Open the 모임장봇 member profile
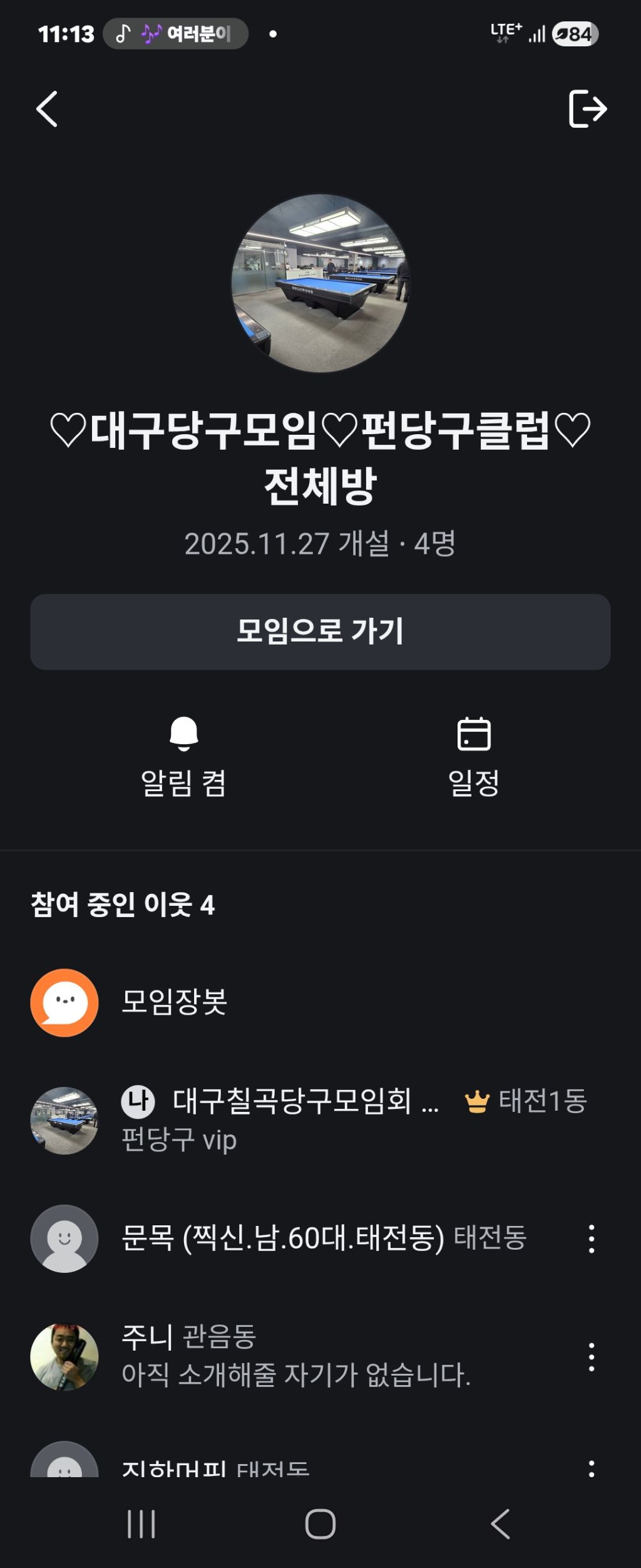Viewport: 641px width, 1568px height. [174, 1002]
